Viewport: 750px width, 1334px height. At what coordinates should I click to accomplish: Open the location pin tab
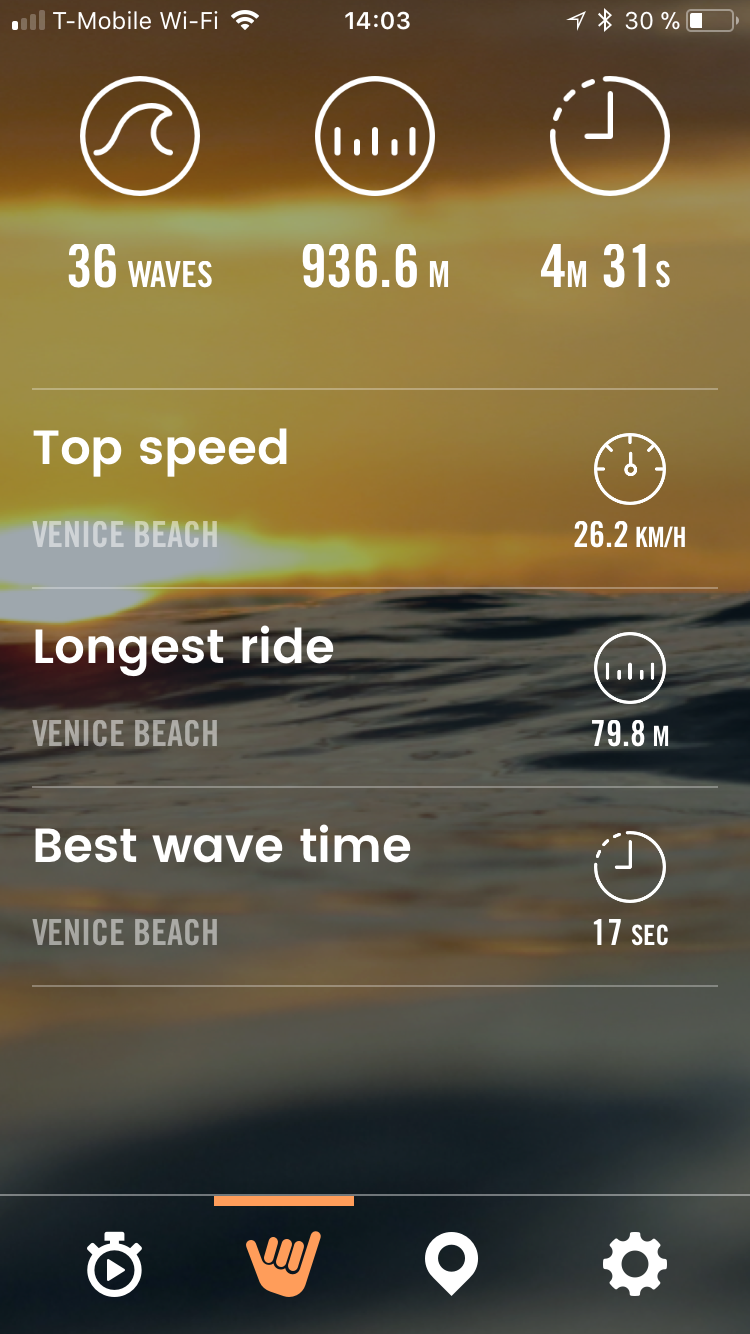[451, 1264]
